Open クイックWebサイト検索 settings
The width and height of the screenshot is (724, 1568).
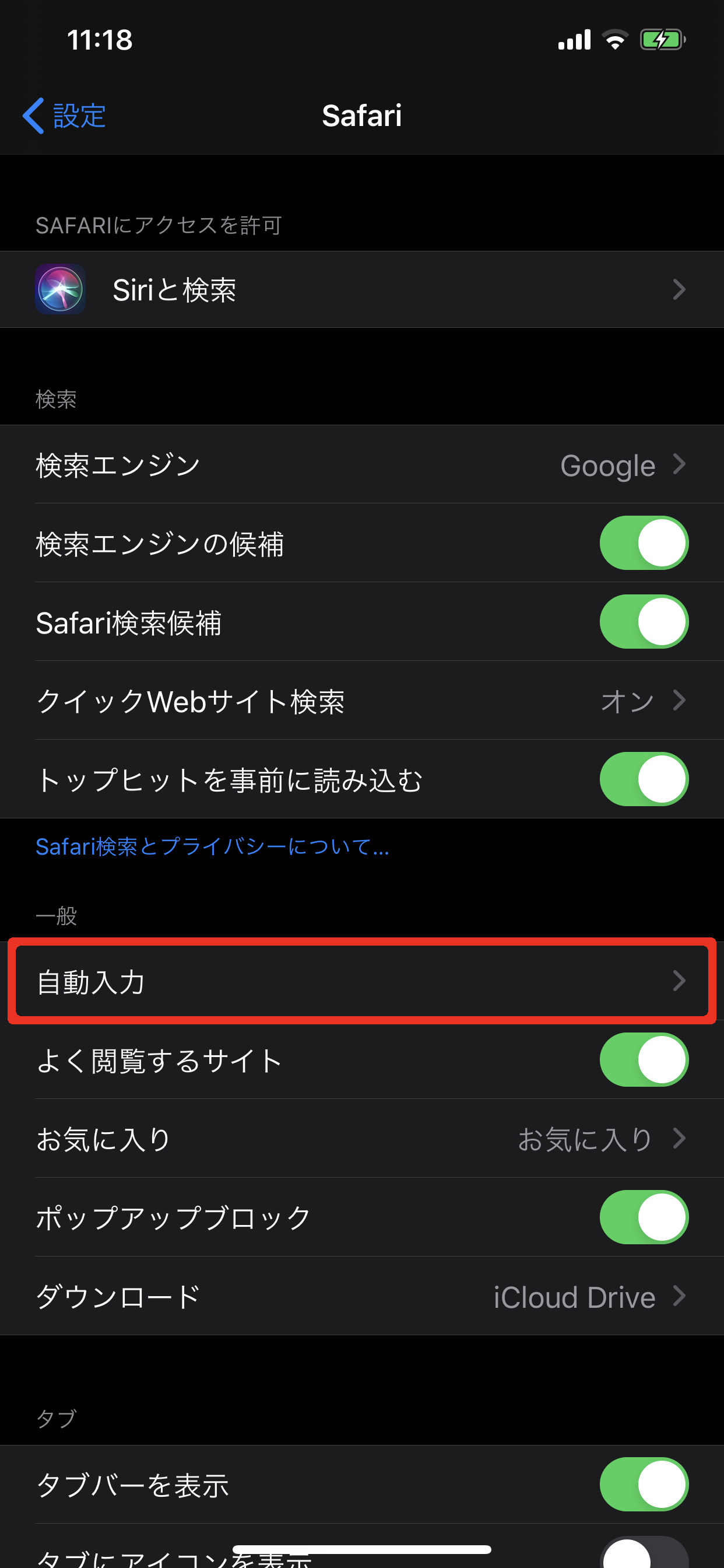(361, 701)
